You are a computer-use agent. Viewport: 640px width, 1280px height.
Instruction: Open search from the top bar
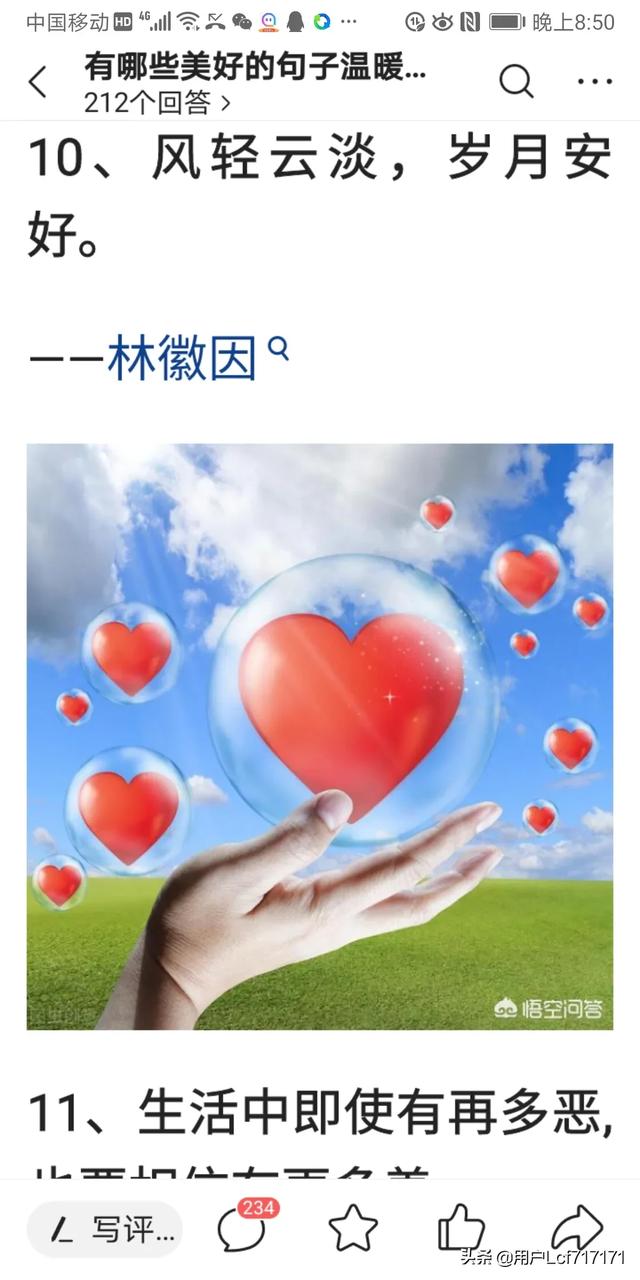(x=516, y=82)
